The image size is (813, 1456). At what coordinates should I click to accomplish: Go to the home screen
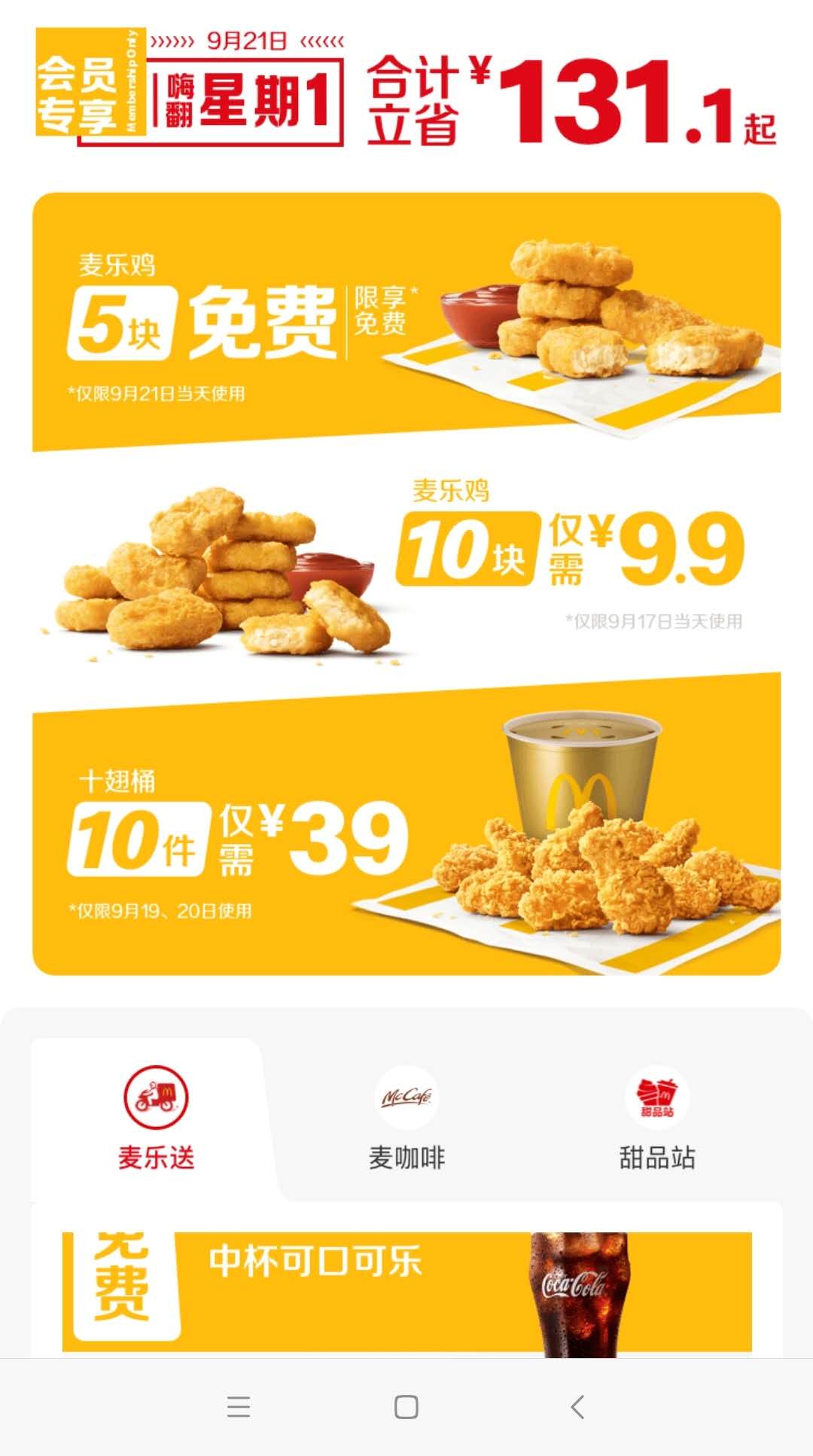pos(406,1406)
